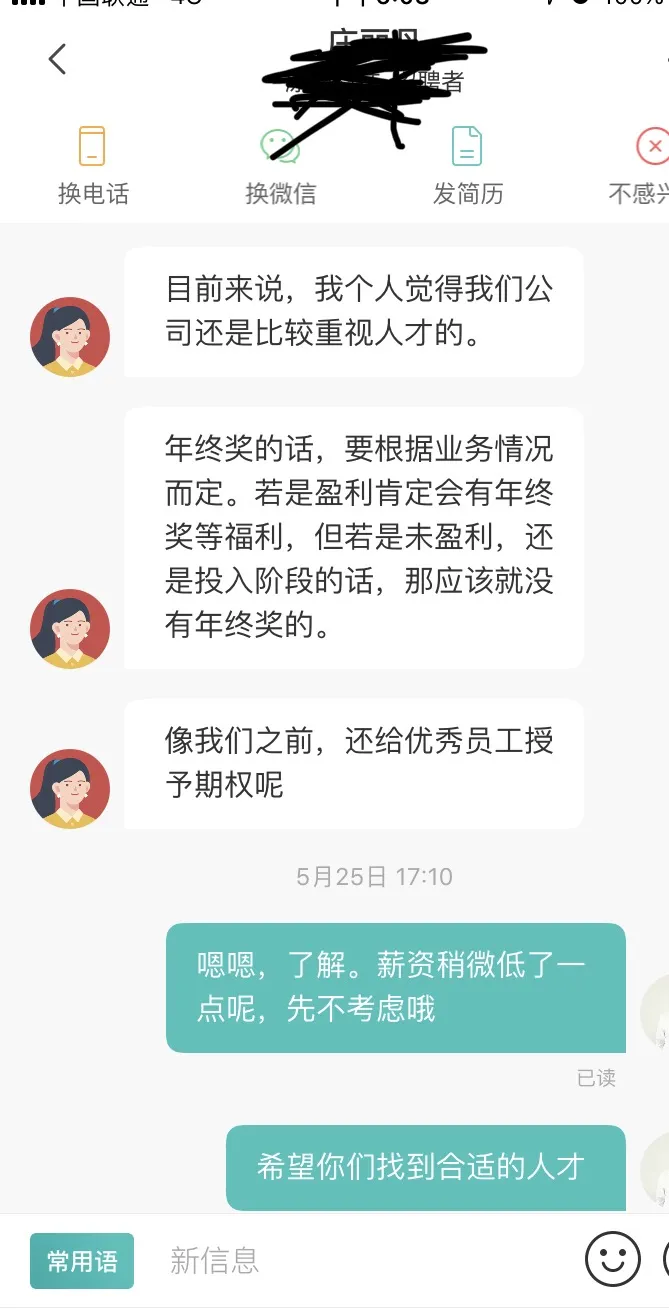Open recruiter's avatar beside the 期权 message

(x=70, y=788)
